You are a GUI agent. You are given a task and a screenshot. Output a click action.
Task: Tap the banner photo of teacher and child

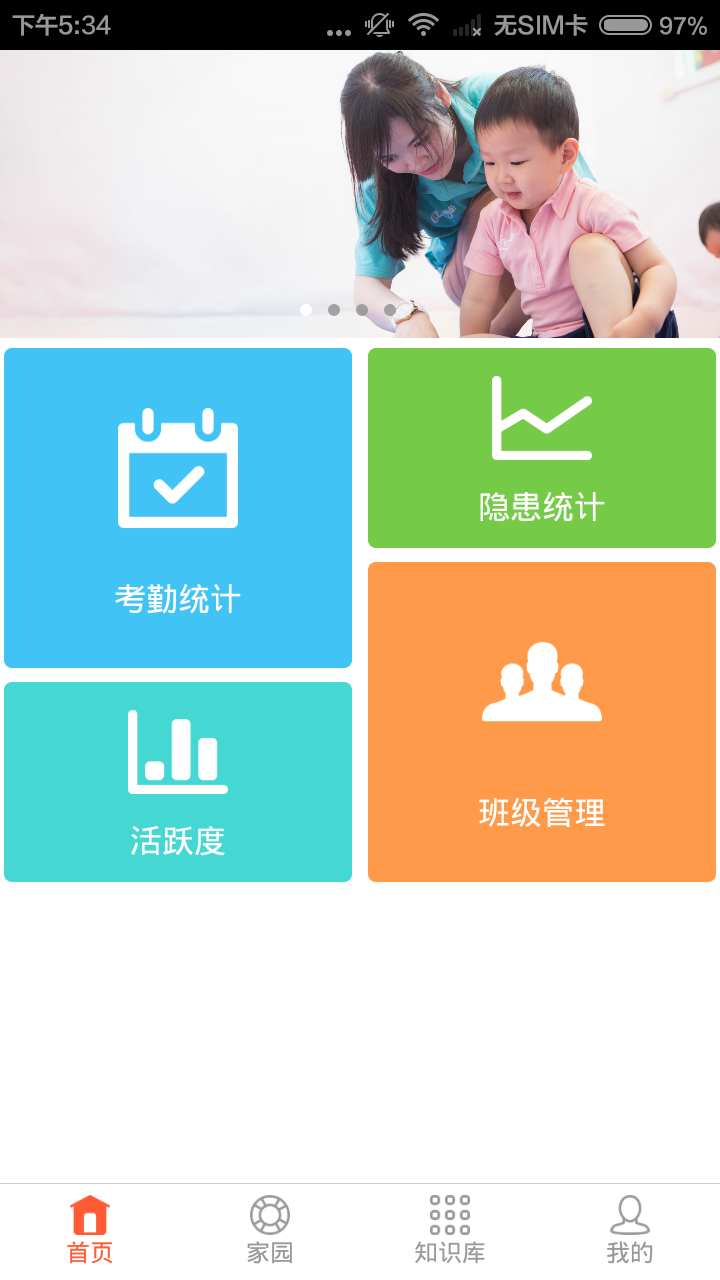[x=360, y=194]
